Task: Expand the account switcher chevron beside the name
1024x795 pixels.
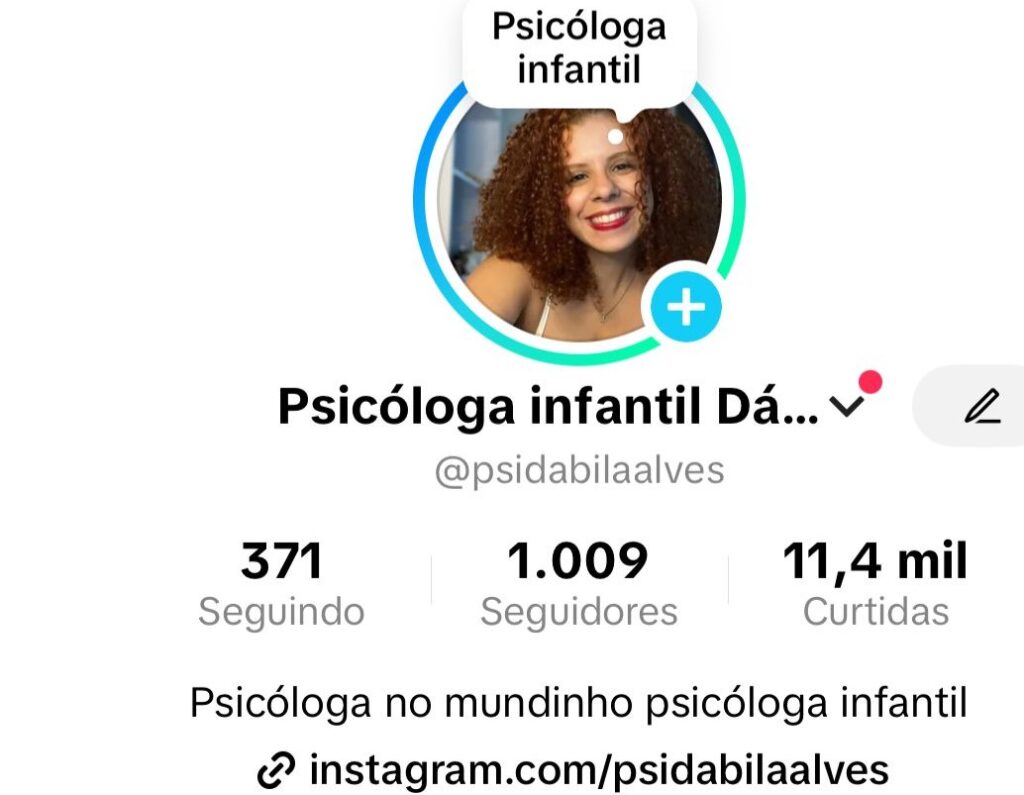Action: pos(847,406)
